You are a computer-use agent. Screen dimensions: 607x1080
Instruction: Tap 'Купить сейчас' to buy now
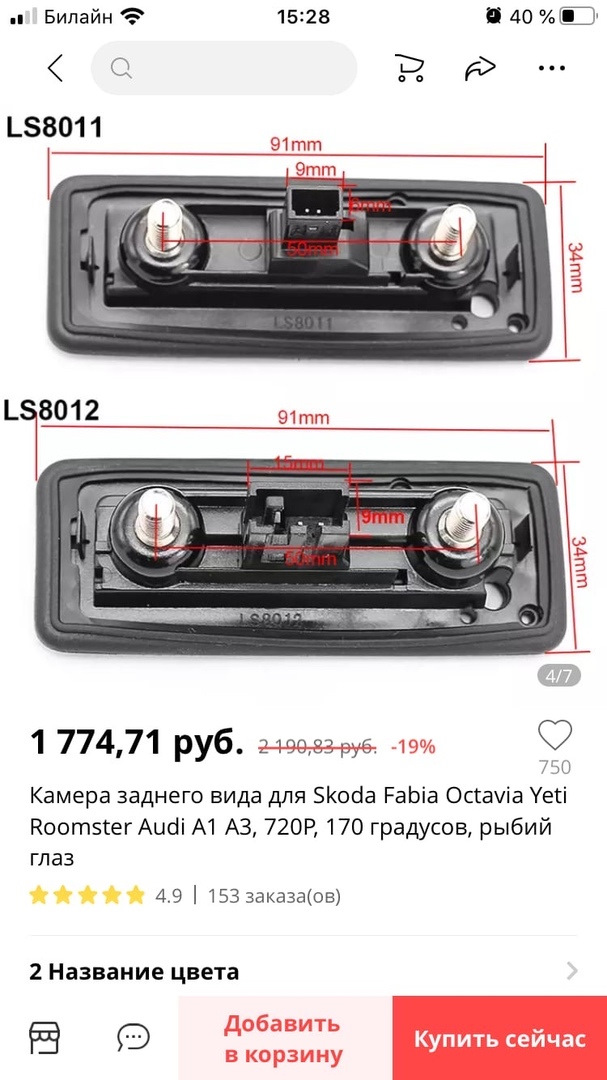499,1038
